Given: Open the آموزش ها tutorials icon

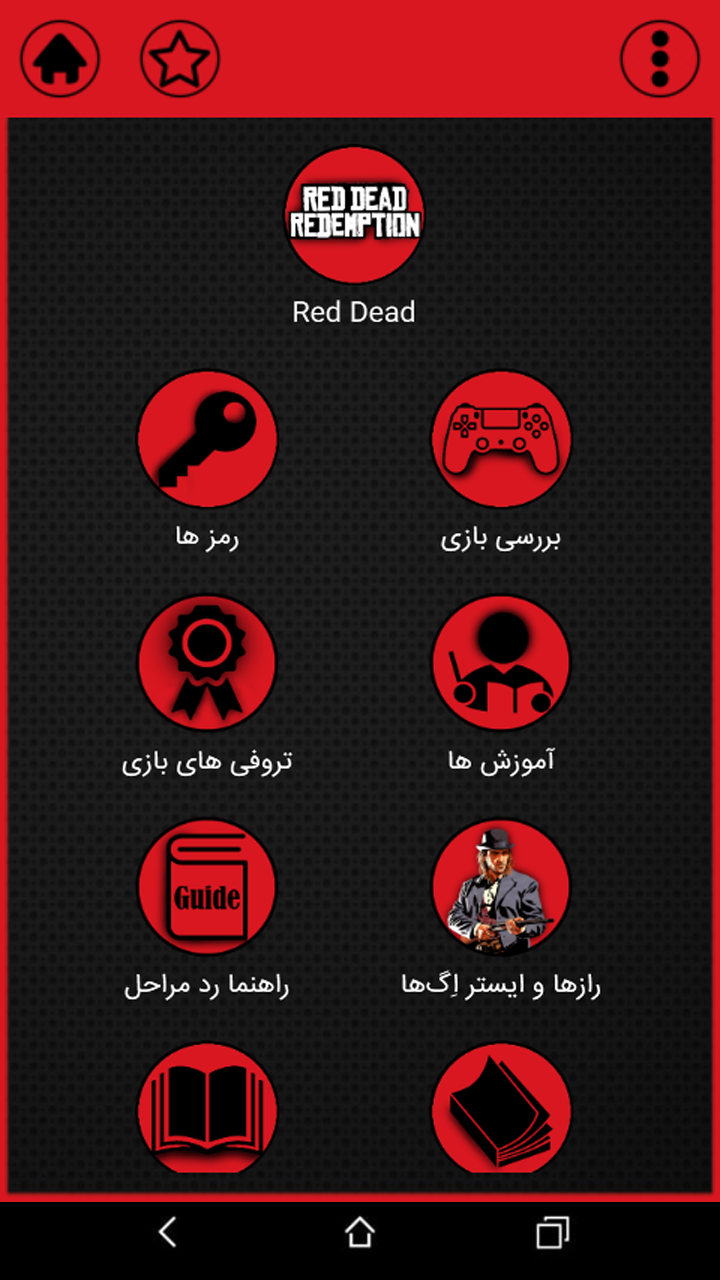Looking at the screenshot, I should (502, 662).
